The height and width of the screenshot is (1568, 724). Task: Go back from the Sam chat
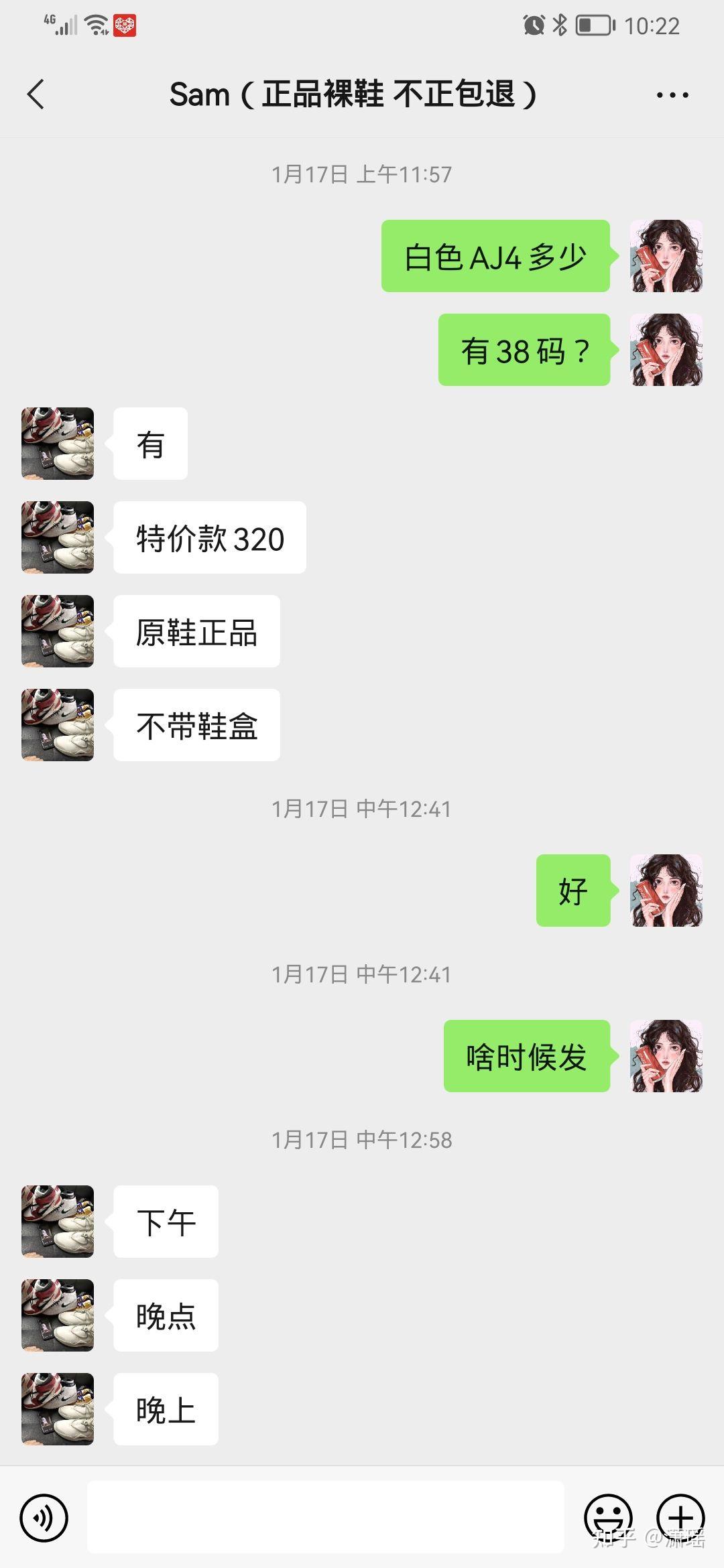click(x=36, y=94)
